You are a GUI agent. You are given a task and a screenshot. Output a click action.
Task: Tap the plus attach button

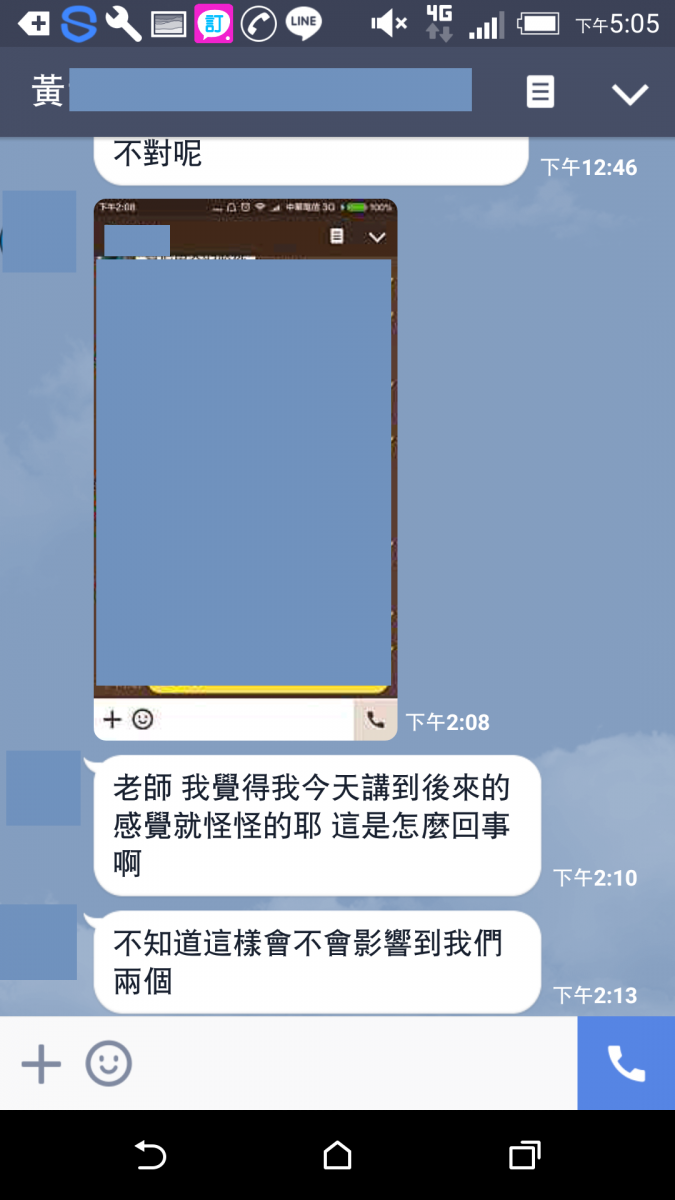click(41, 1064)
